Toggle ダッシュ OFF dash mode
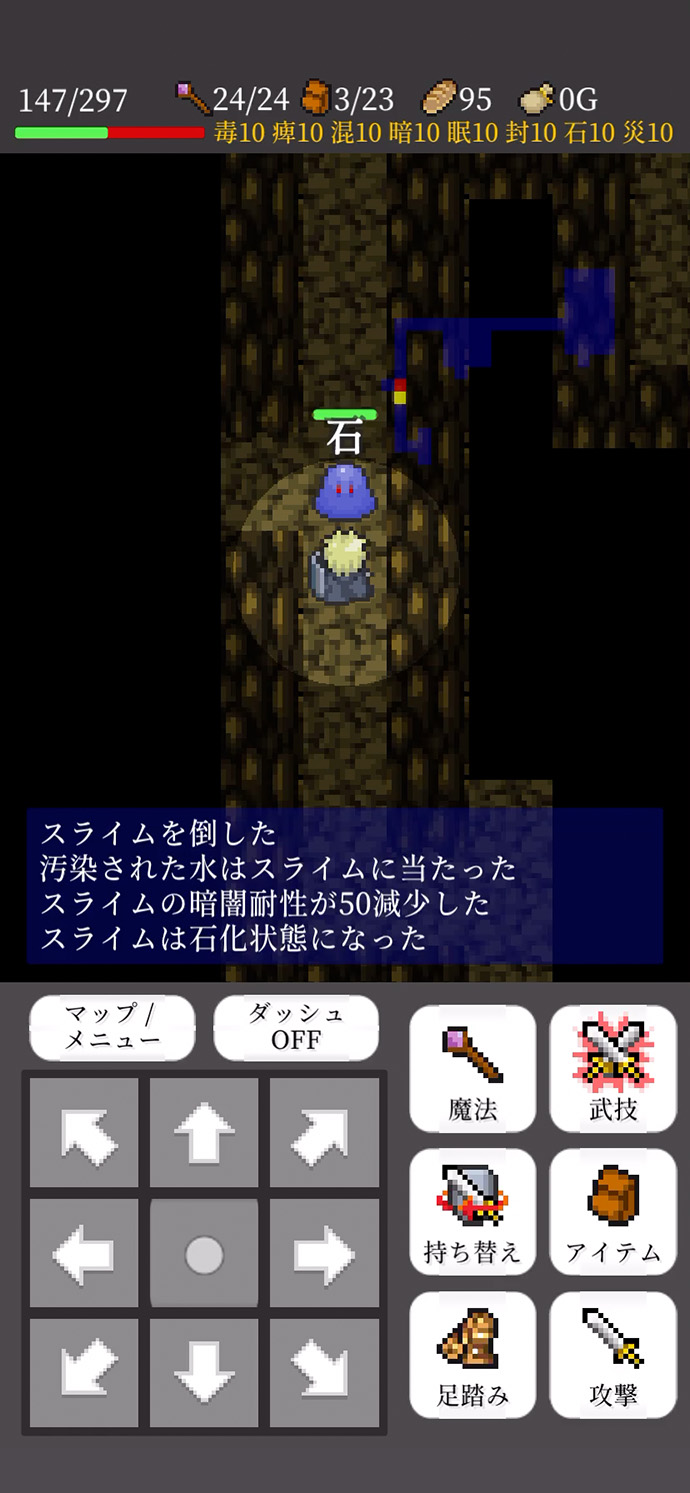 [296, 1027]
